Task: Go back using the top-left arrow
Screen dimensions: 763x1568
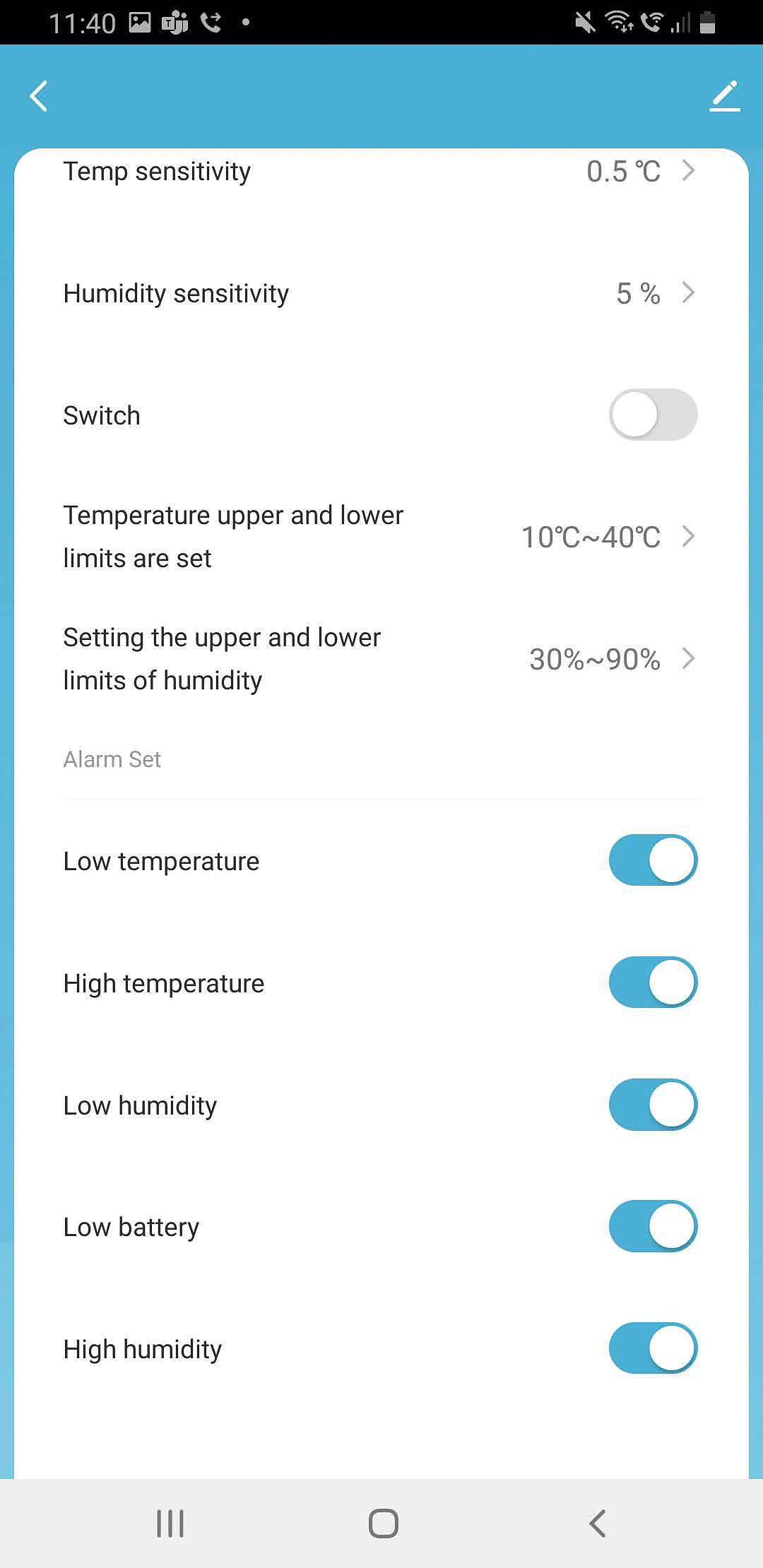Action: tap(40, 96)
